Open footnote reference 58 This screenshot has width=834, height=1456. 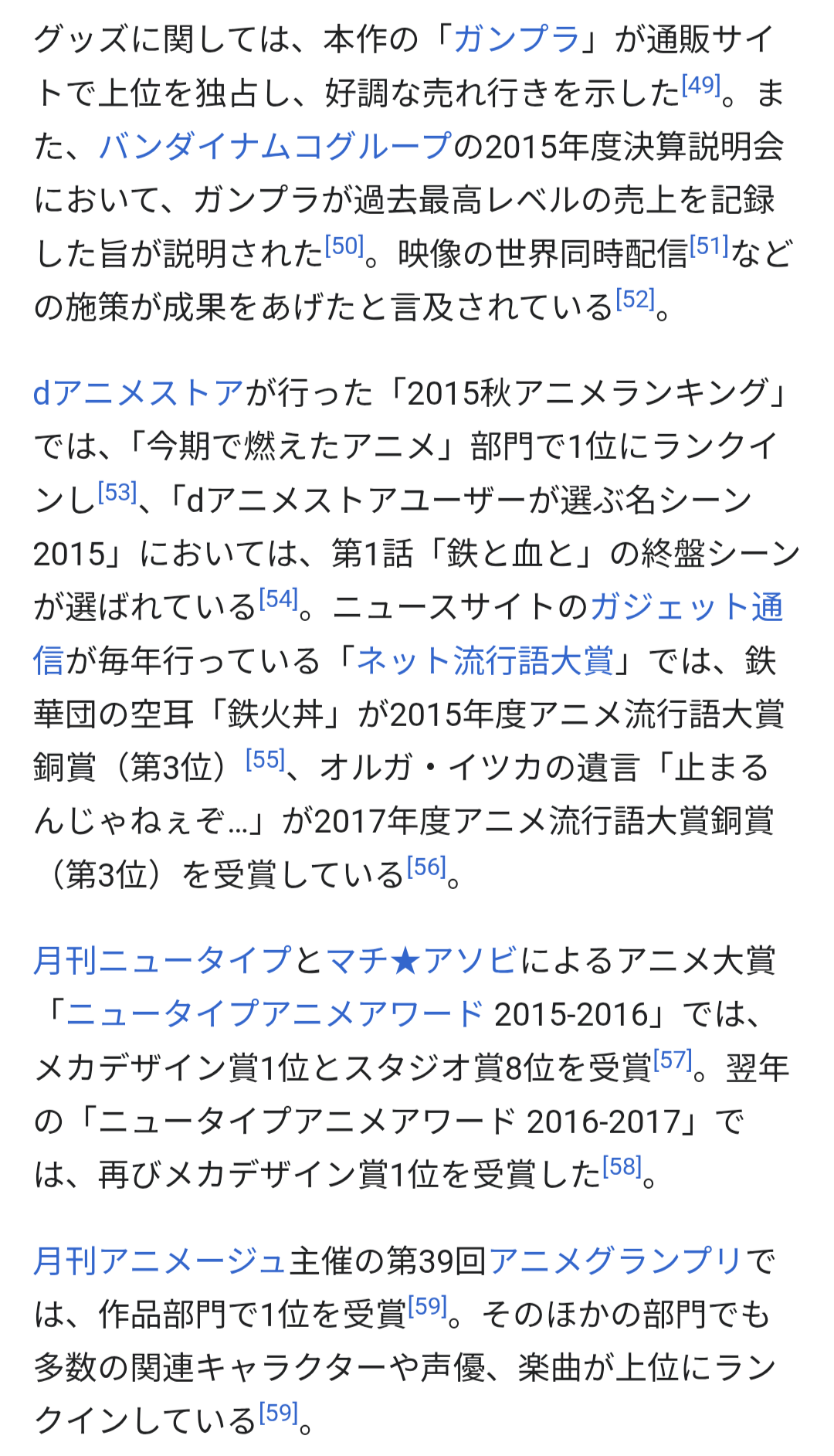pos(622,1166)
